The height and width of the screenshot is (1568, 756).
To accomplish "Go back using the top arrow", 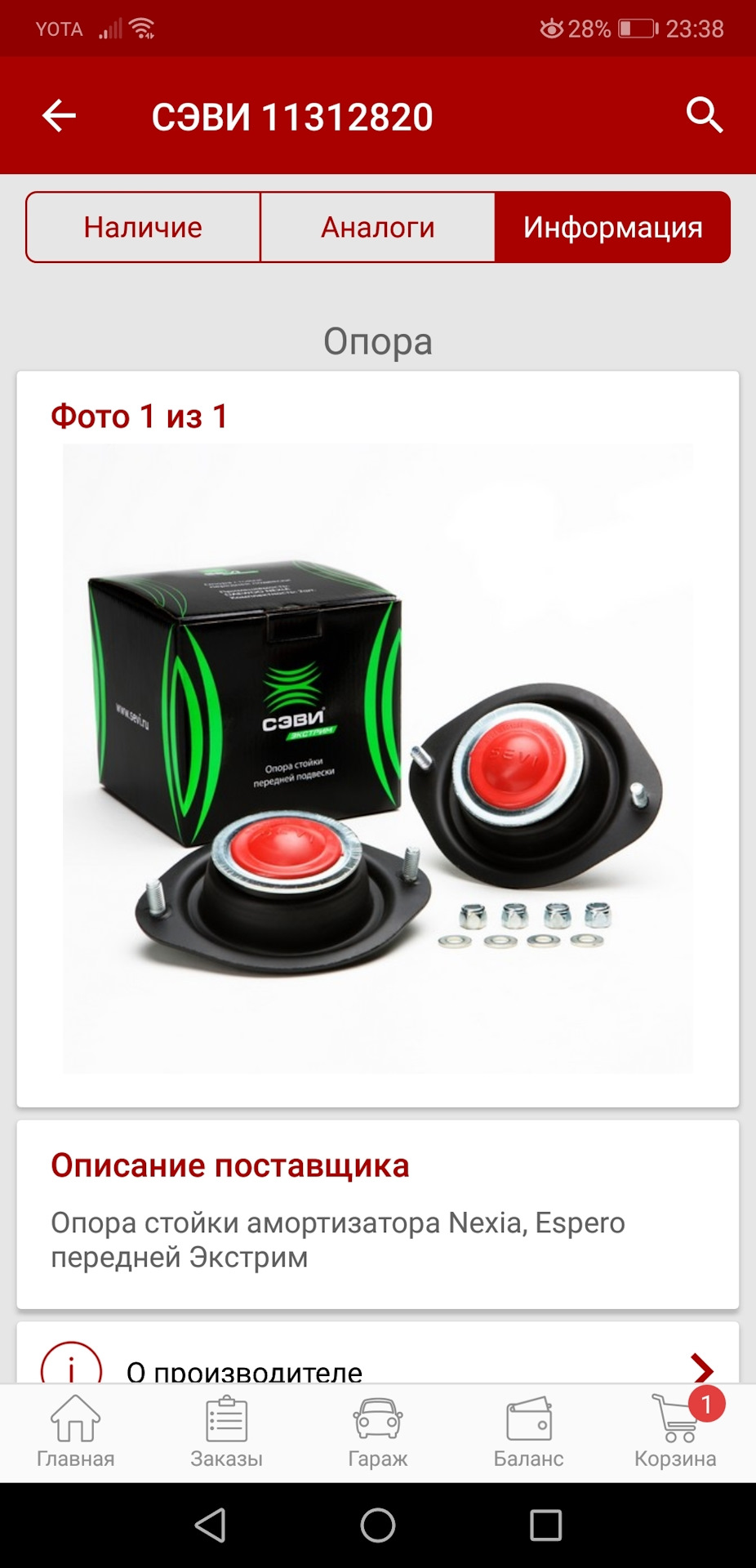I will pyautogui.click(x=59, y=116).
